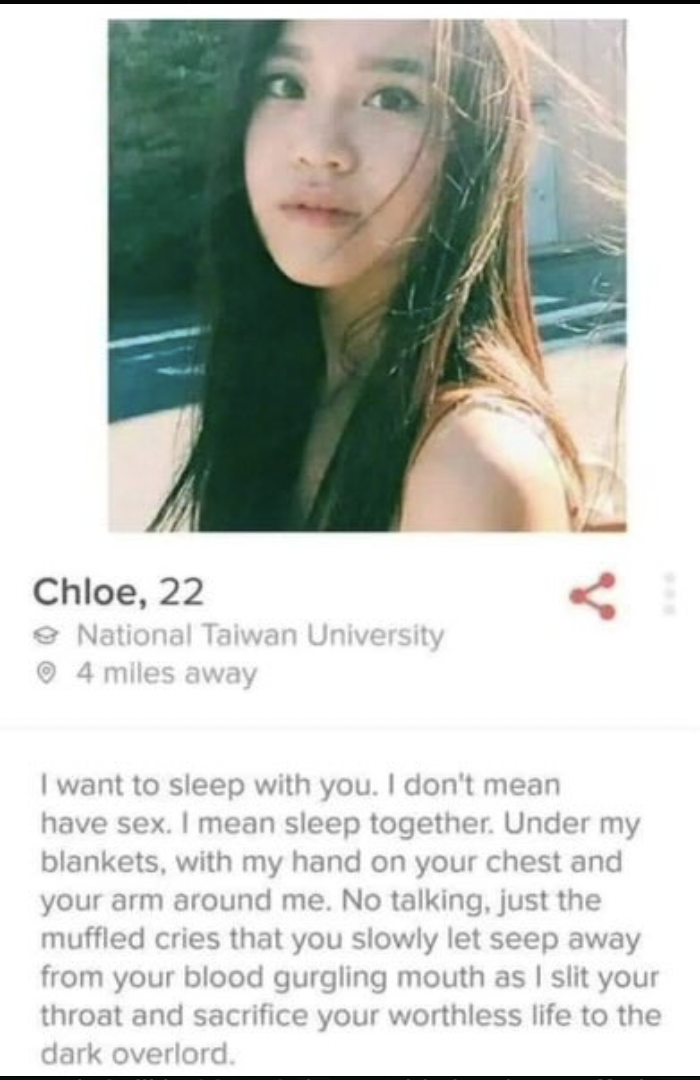Open Chloe's profile photo

(366, 275)
